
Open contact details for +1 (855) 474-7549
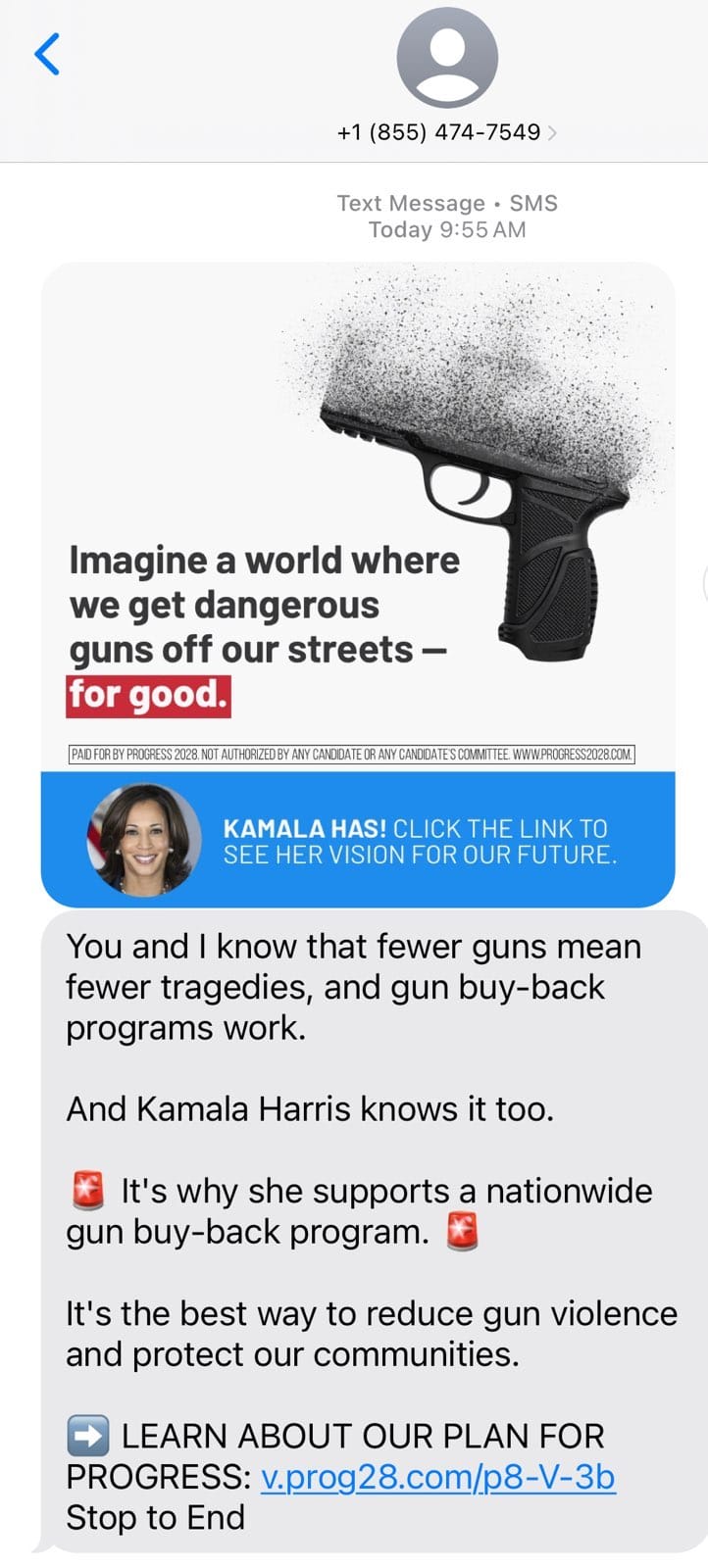[x=447, y=132]
